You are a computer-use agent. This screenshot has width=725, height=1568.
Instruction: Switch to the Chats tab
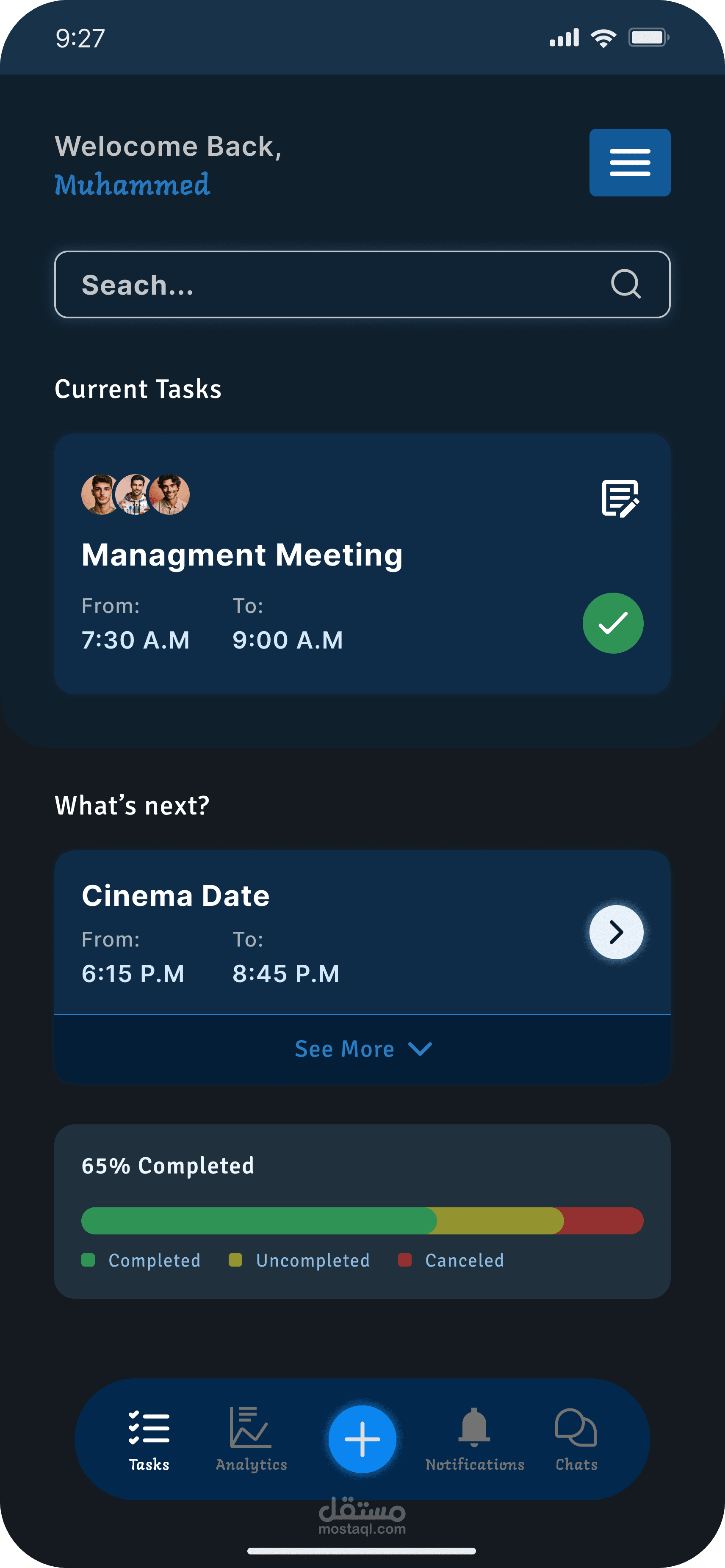tap(576, 1439)
